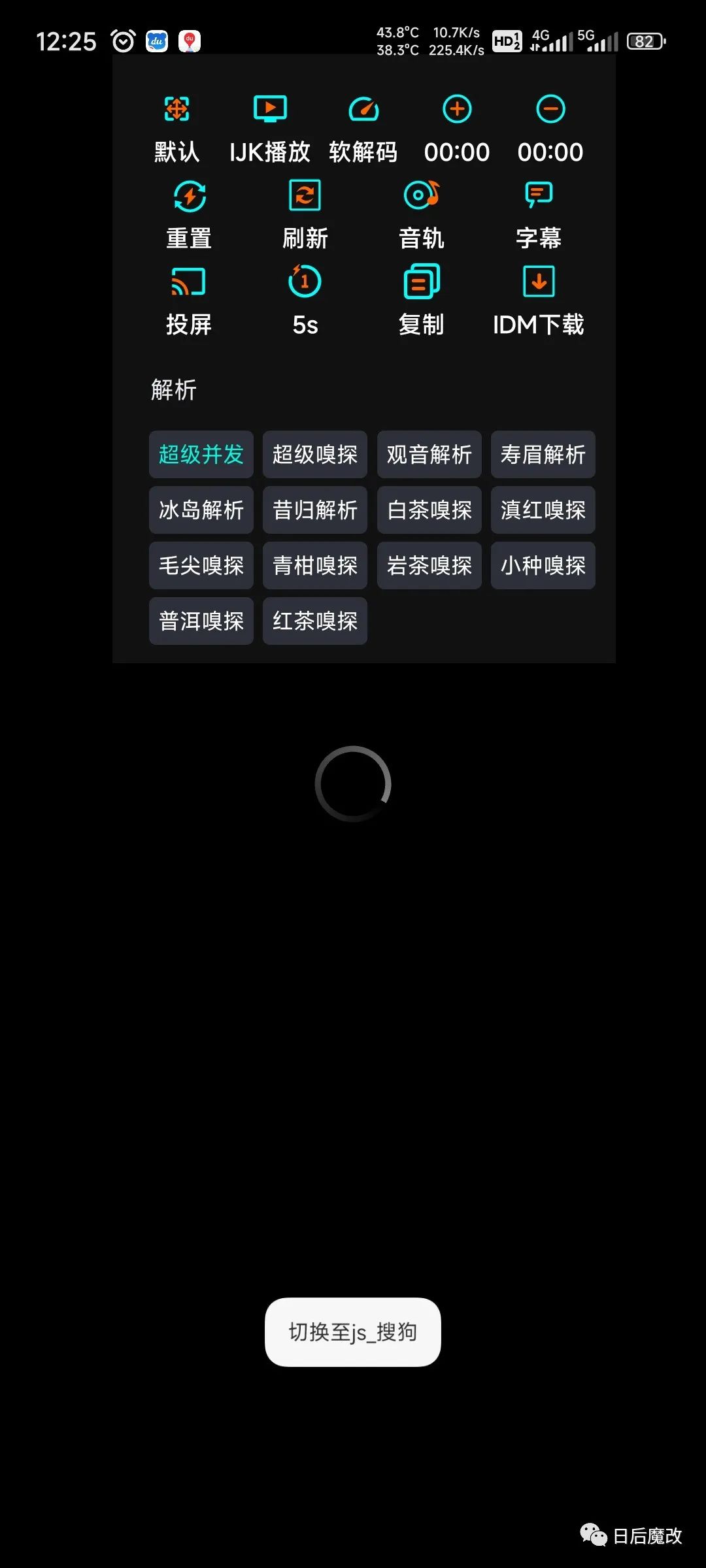Viewport: 706px width, 1568px height.
Task: Tap the plus icon for the first 00:00
Action: [x=457, y=109]
